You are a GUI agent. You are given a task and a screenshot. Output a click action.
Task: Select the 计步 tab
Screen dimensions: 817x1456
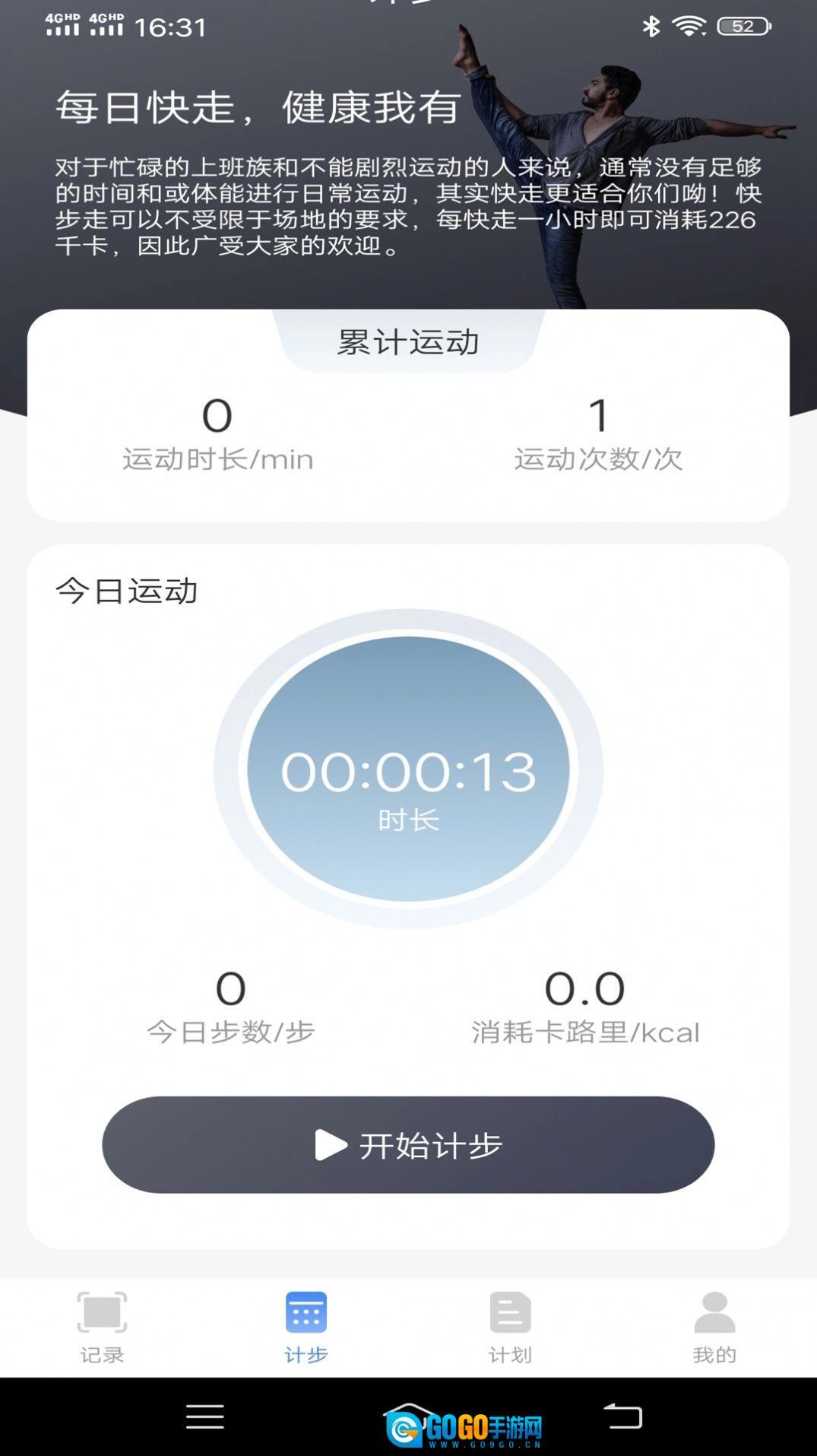click(306, 1326)
